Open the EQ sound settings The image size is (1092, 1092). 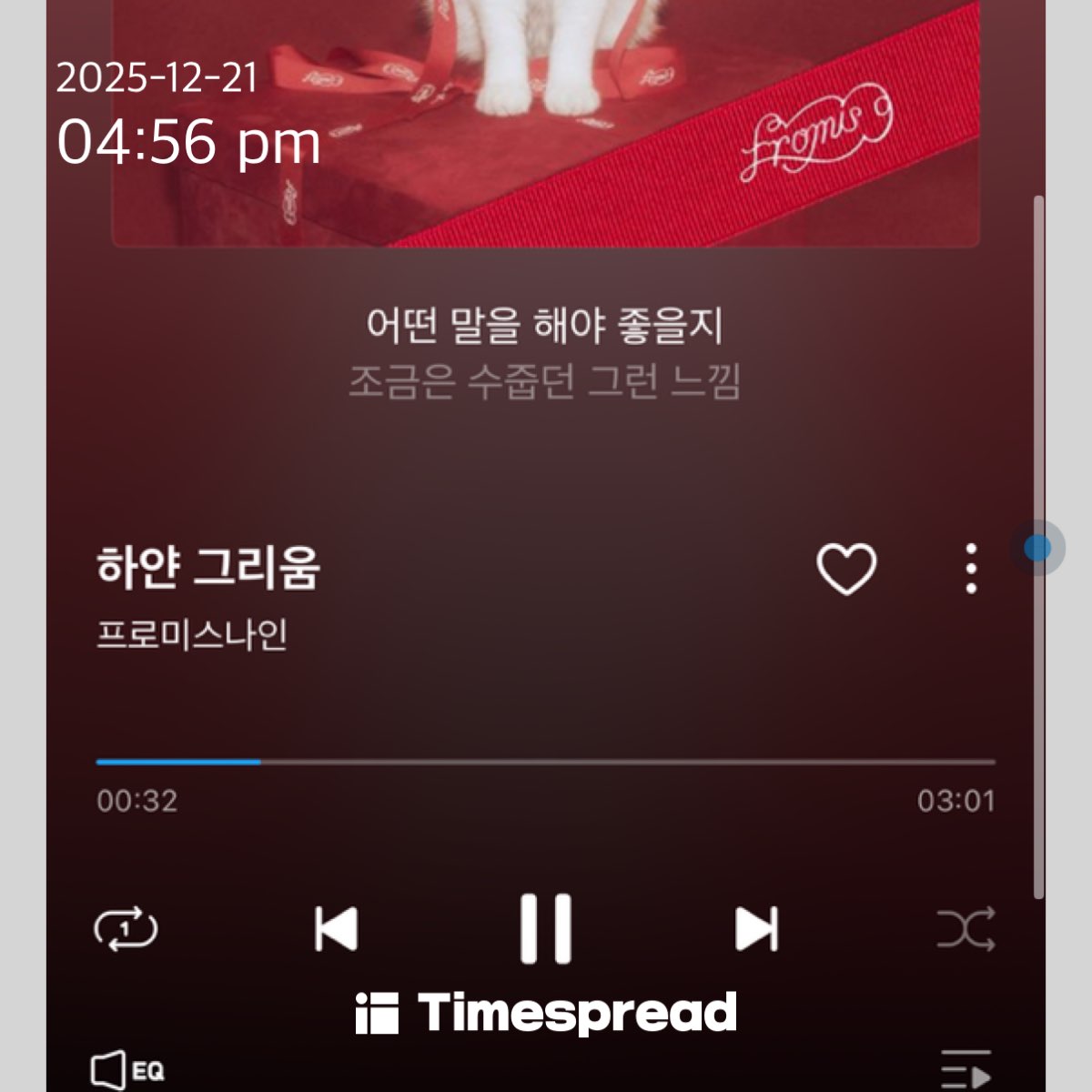[x=127, y=1070]
